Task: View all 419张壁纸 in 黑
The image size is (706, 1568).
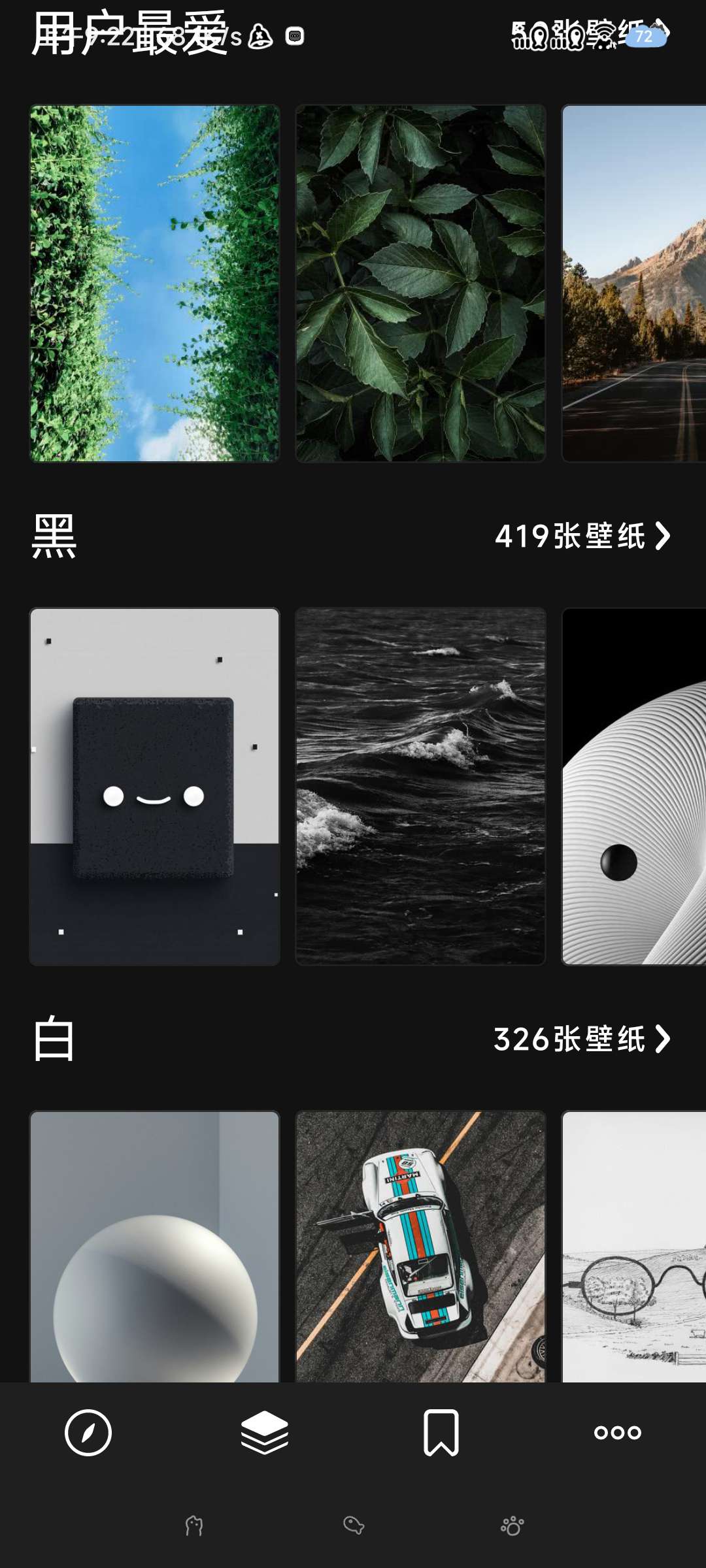Action: [x=582, y=536]
